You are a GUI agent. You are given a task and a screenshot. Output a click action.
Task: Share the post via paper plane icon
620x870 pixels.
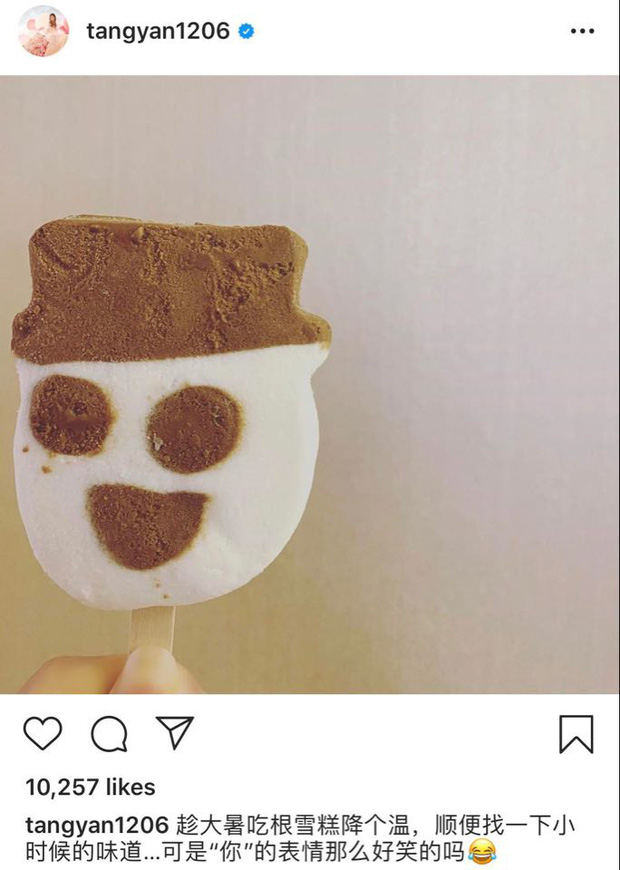pos(175,733)
